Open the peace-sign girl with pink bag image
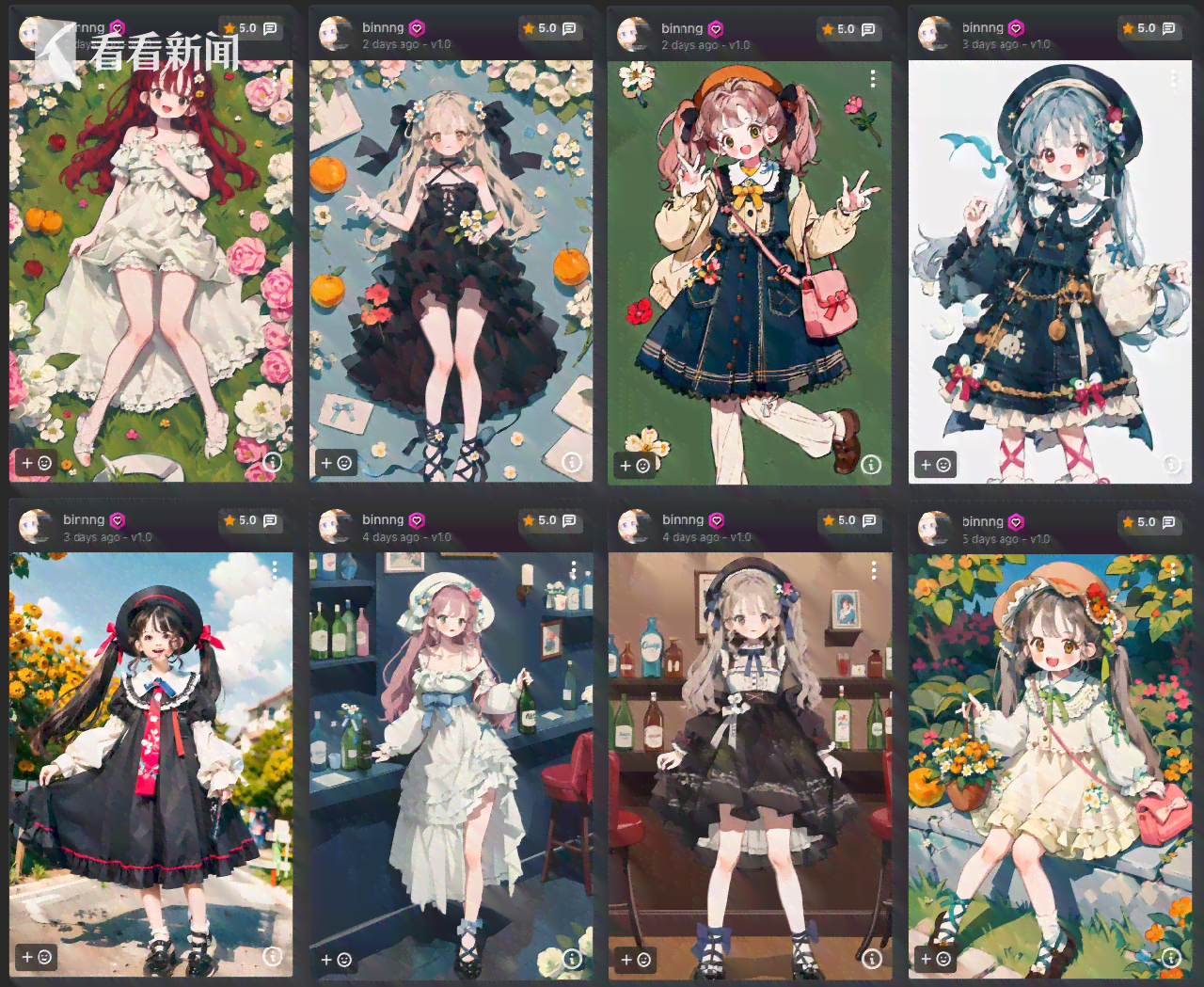The image size is (1204, 987). [x=750, y=273]
